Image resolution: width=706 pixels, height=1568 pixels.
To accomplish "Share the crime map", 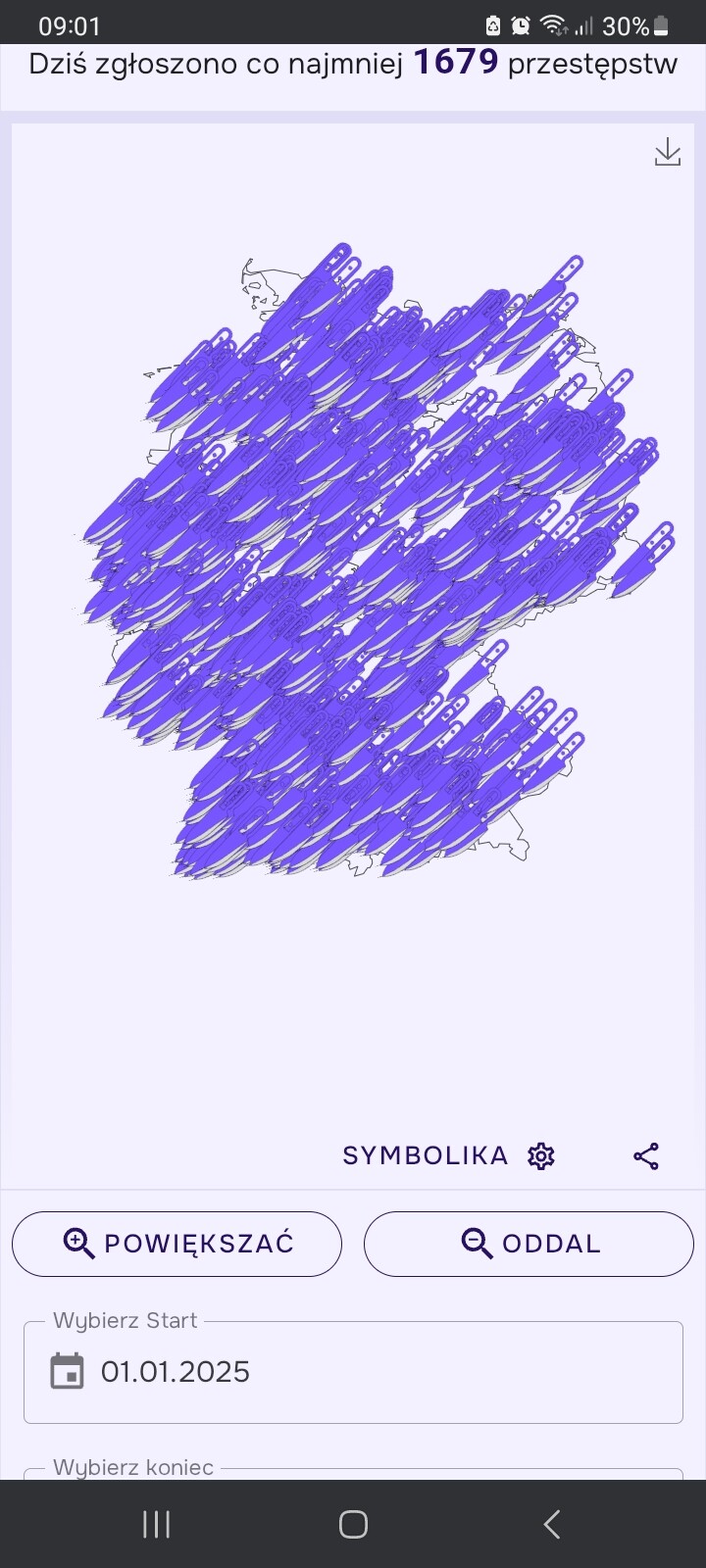I will [x=646, y=1156].
